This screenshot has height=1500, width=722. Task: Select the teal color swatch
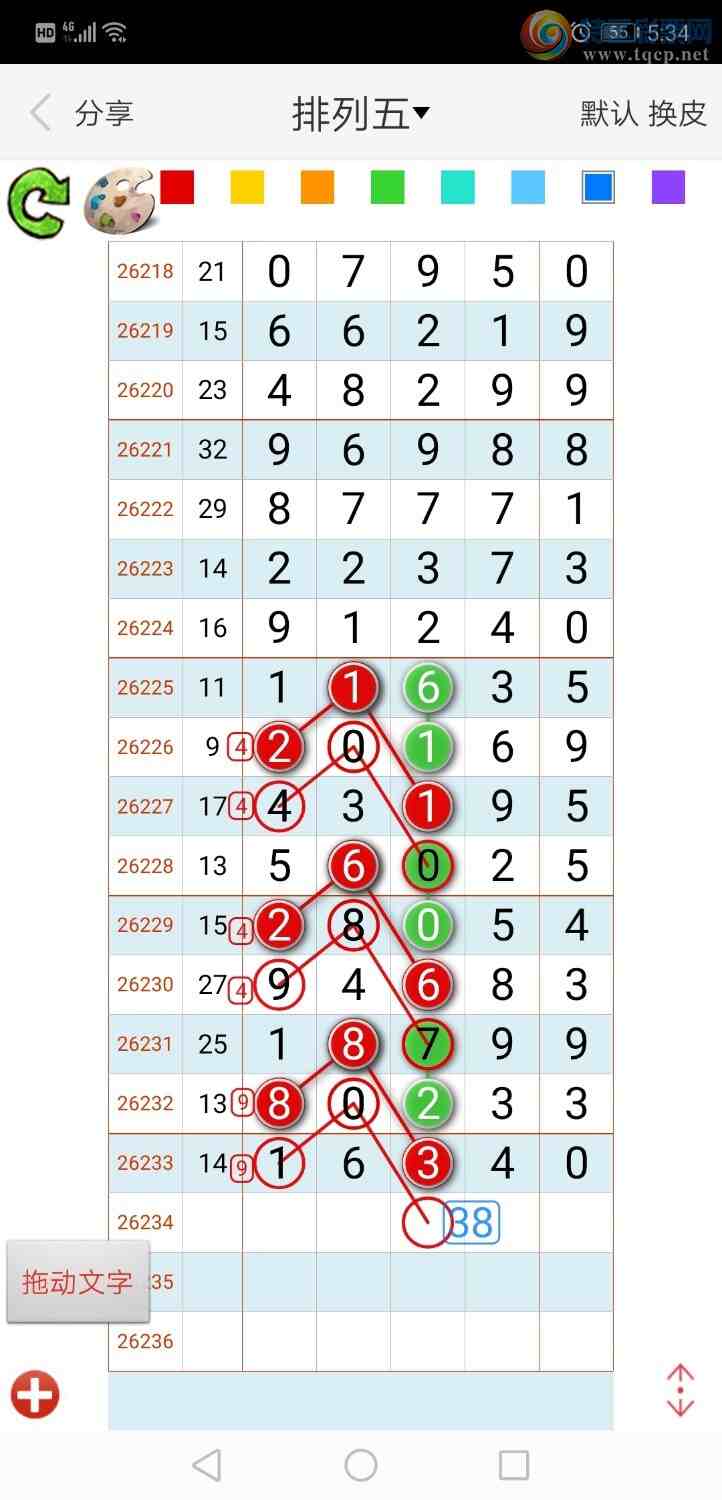[457, 187]
